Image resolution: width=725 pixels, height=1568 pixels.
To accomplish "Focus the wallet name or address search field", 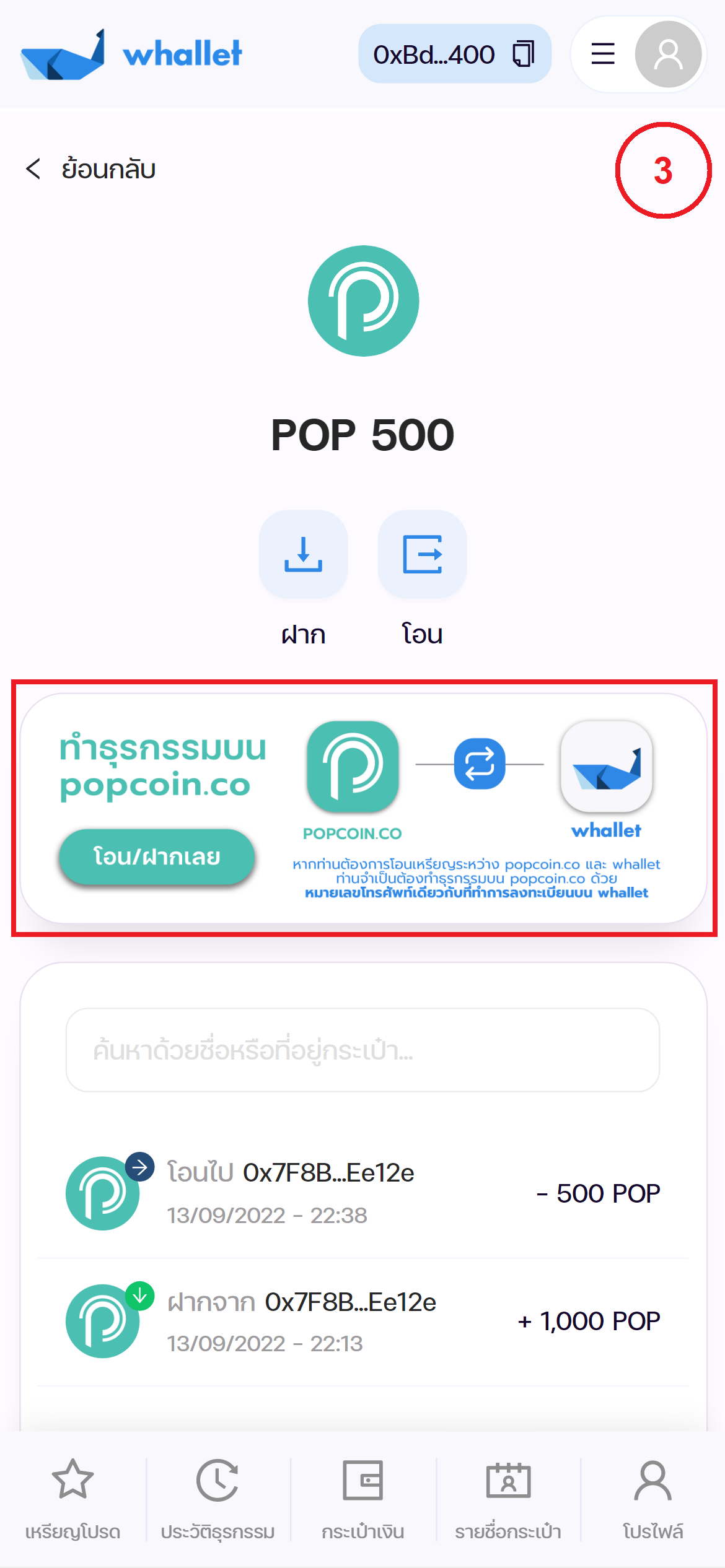I will point(362,1050).
